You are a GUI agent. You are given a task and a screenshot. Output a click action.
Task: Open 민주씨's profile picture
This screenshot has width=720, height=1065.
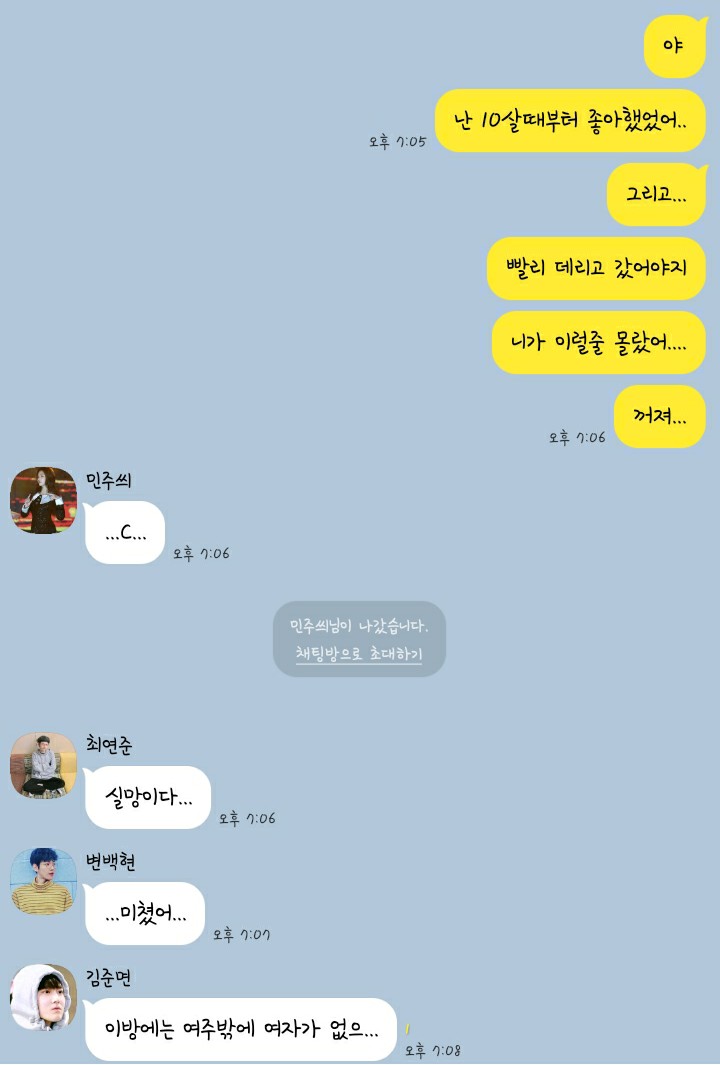point(43,500)
